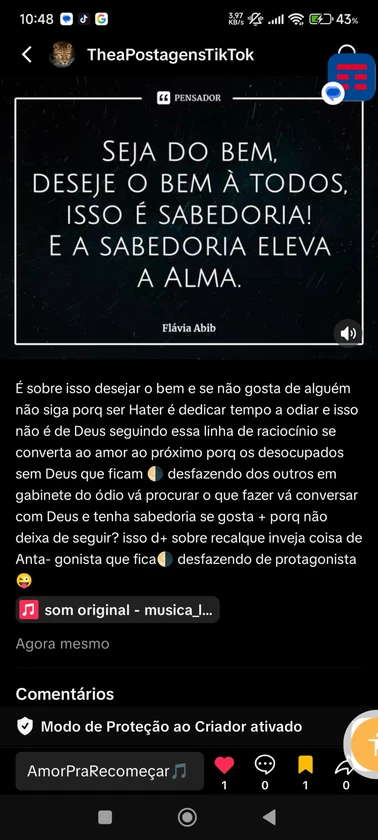Open the floating red app bubble
378x840 pixels.
click(x=351, y=77)
